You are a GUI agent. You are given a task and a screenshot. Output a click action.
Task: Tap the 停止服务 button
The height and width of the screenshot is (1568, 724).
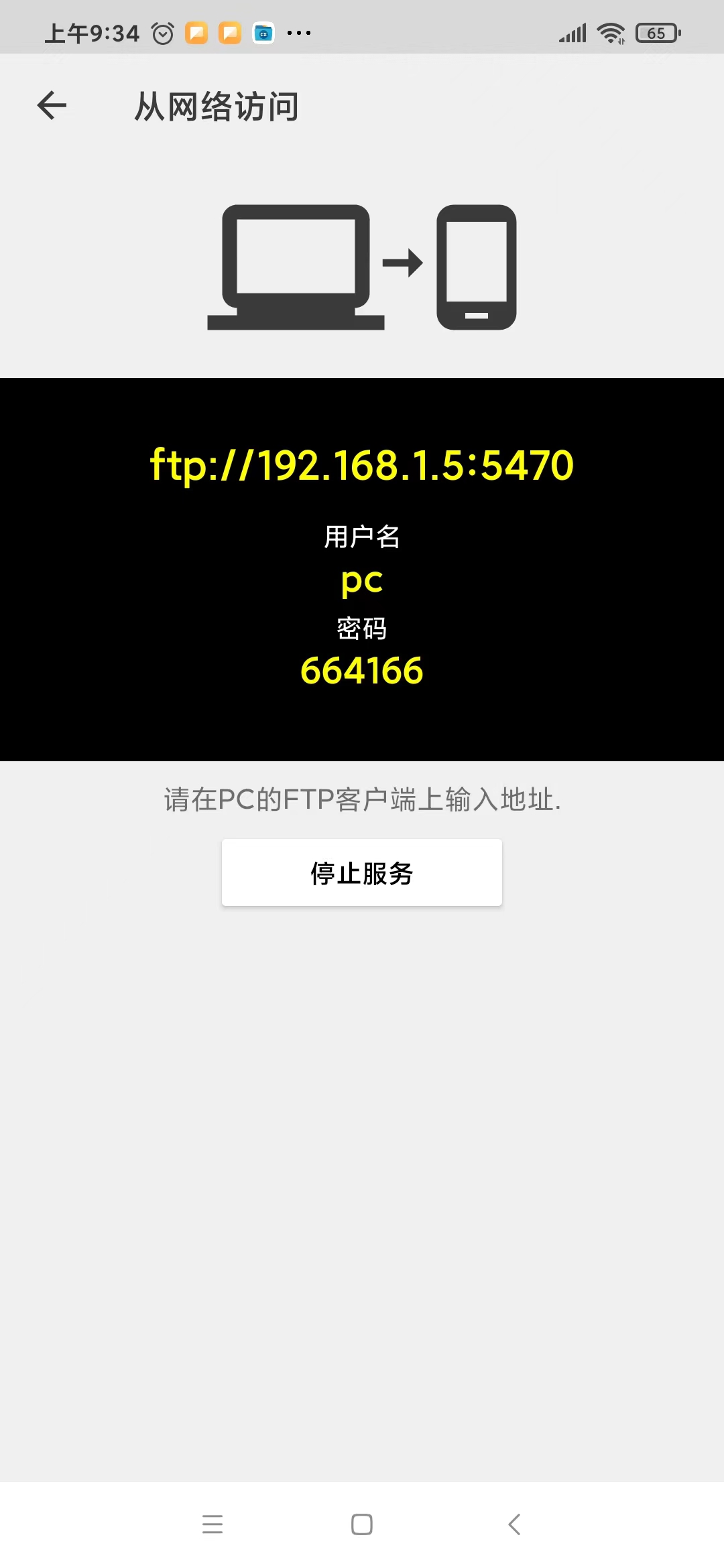coord(362,872)
